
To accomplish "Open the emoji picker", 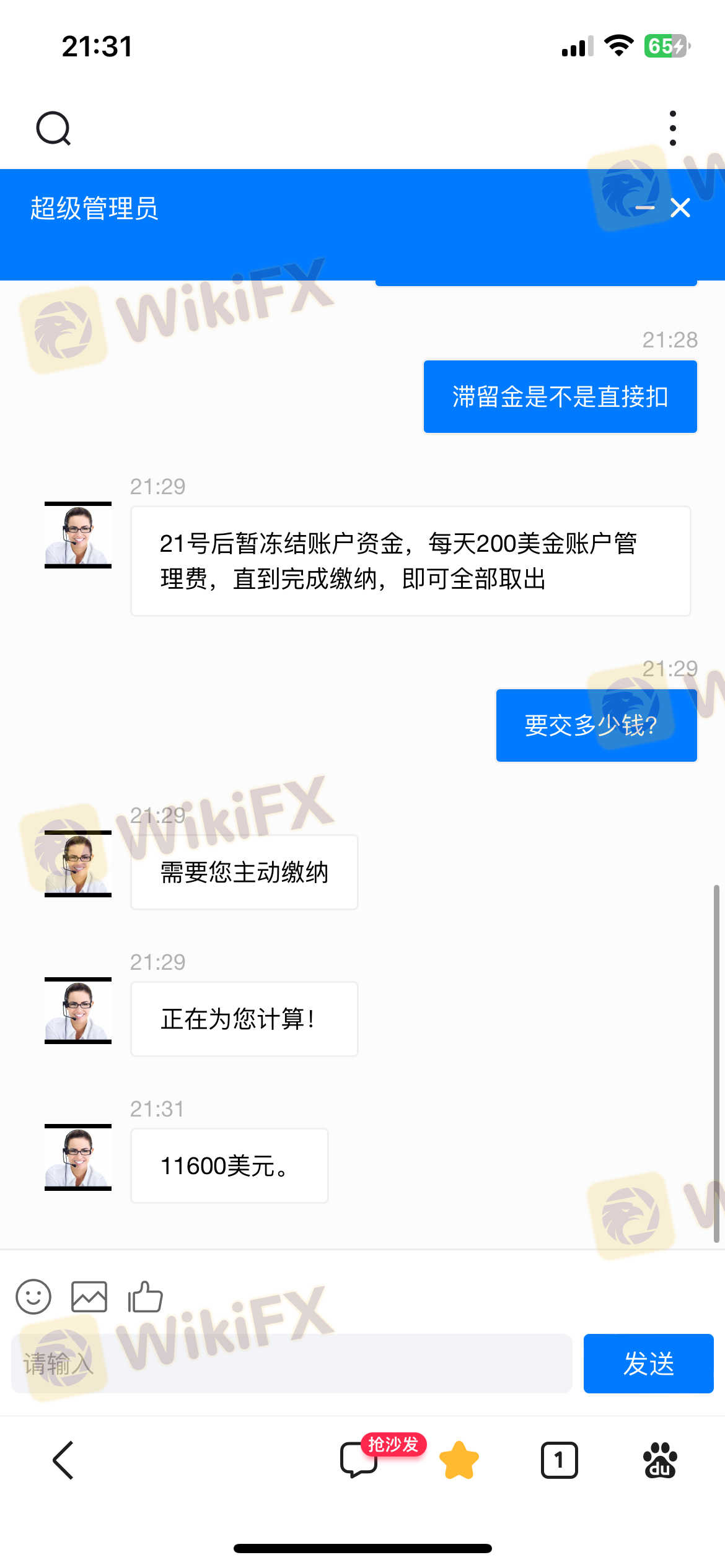I will tap(34, 1296).
